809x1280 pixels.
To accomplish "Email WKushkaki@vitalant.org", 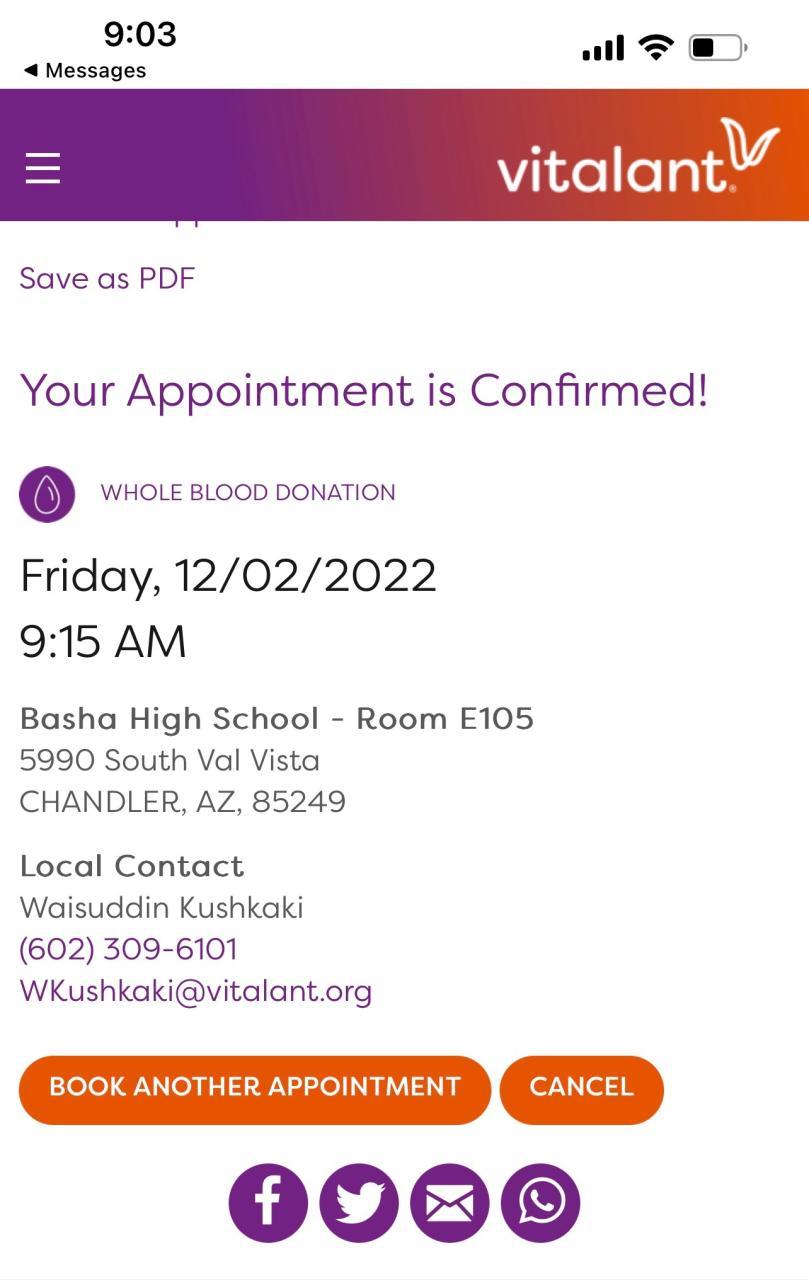I will click(x=195, y=991).
